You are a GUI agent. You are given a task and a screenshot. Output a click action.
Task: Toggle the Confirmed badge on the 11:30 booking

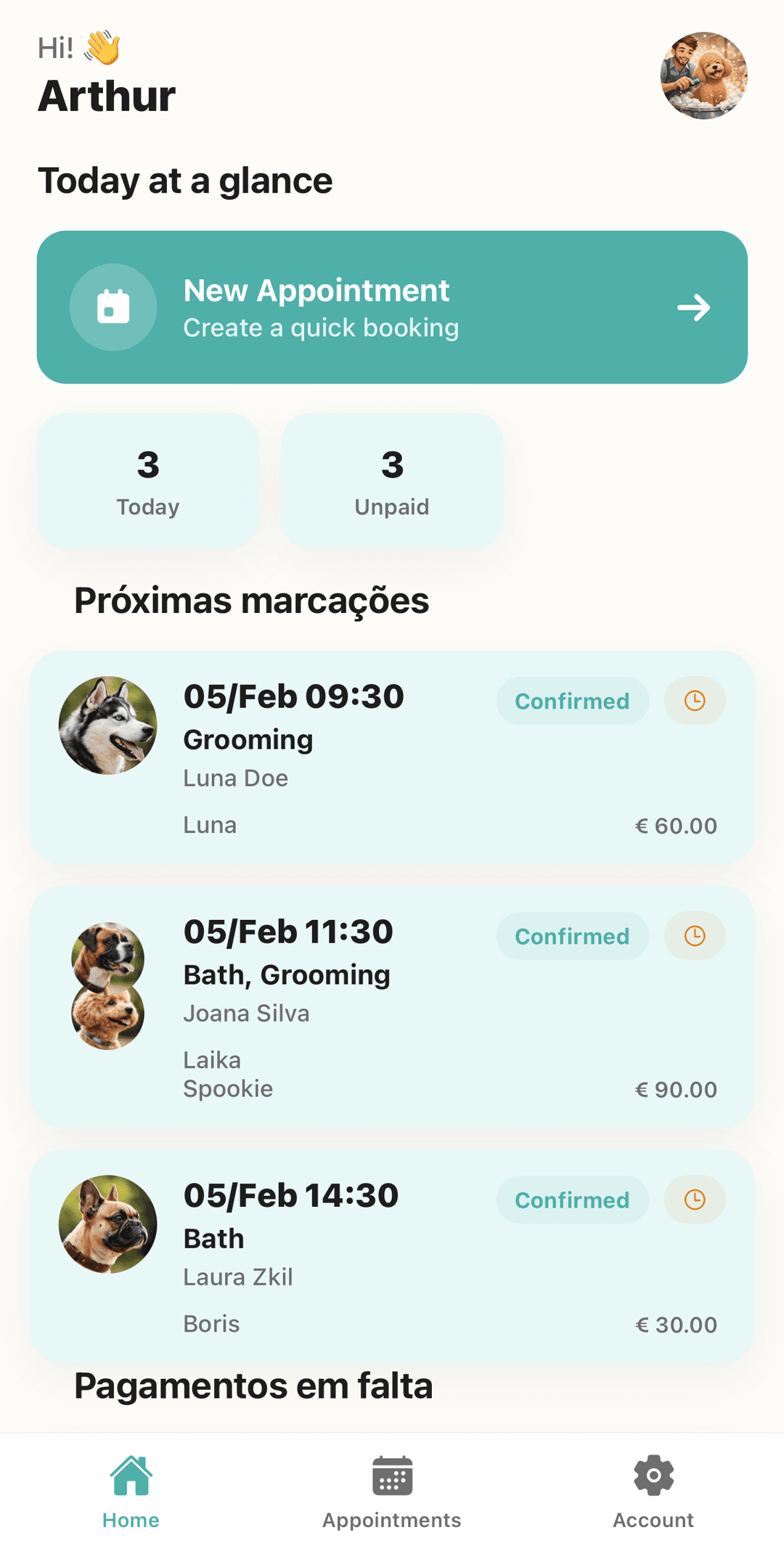572,935
